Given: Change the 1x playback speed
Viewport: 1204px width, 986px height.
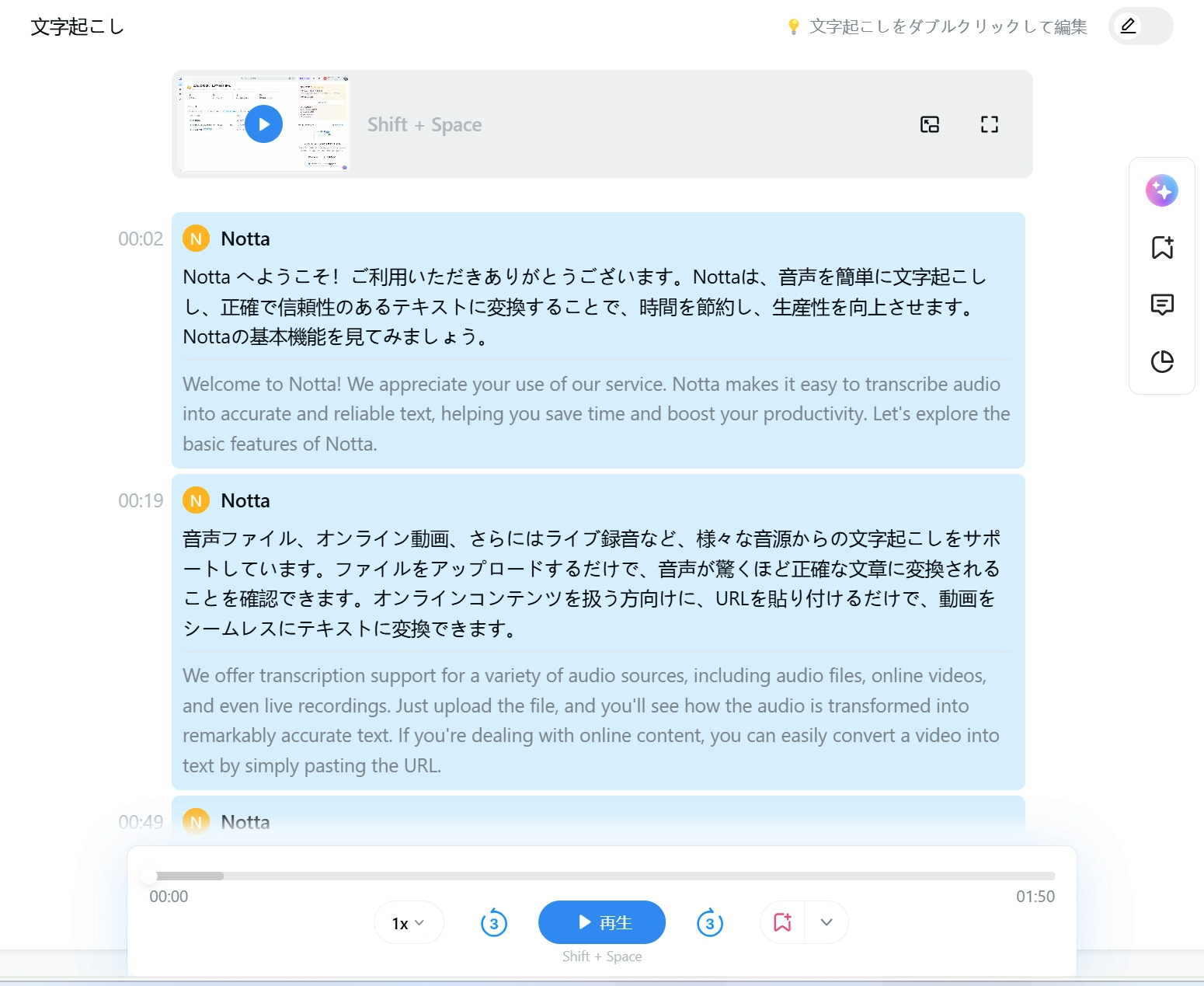Looking at the screenshot, I should point(409,923).
